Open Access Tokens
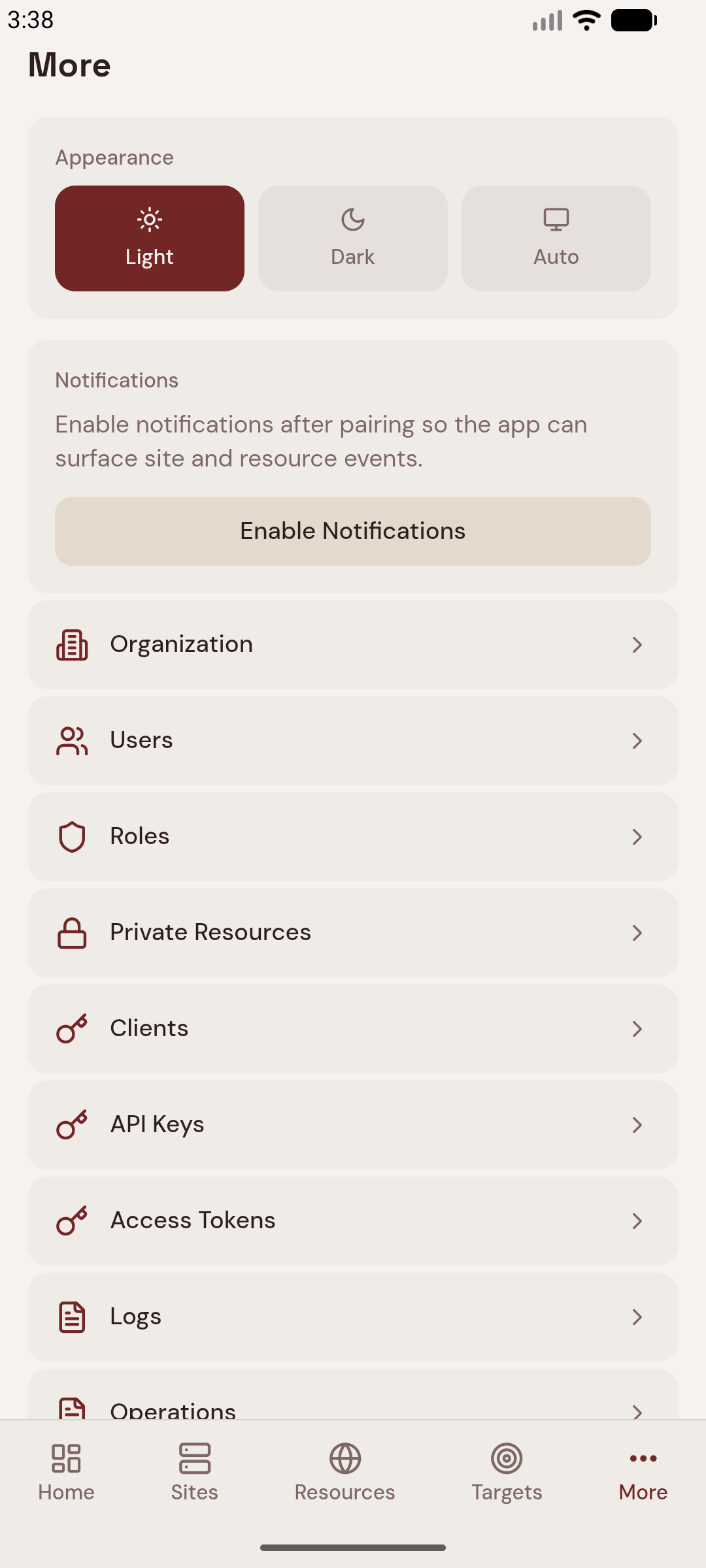This screenshot has width=706, height=1568. pos(353,1221)
